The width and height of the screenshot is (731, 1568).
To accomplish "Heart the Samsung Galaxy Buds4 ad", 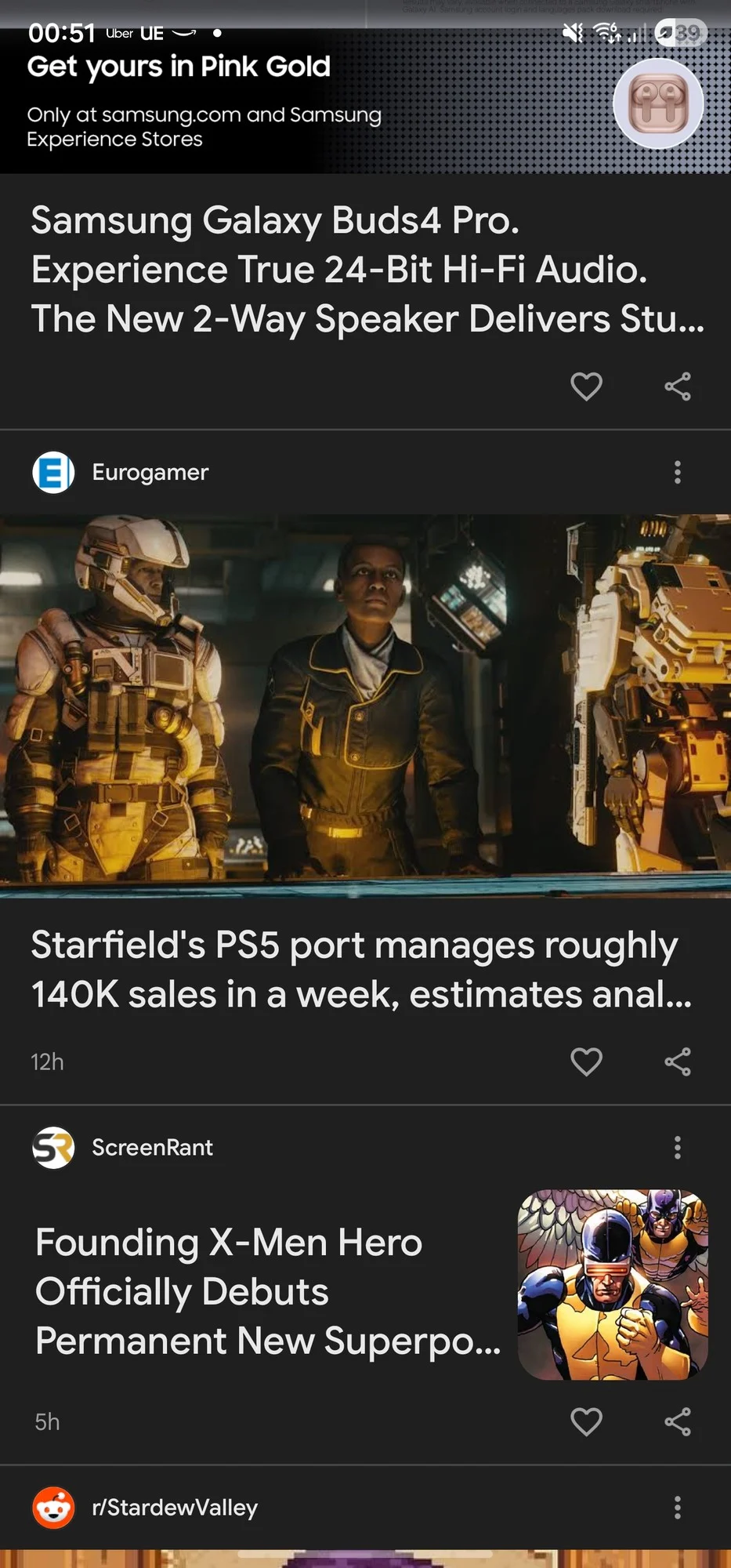I will [586, 387].
